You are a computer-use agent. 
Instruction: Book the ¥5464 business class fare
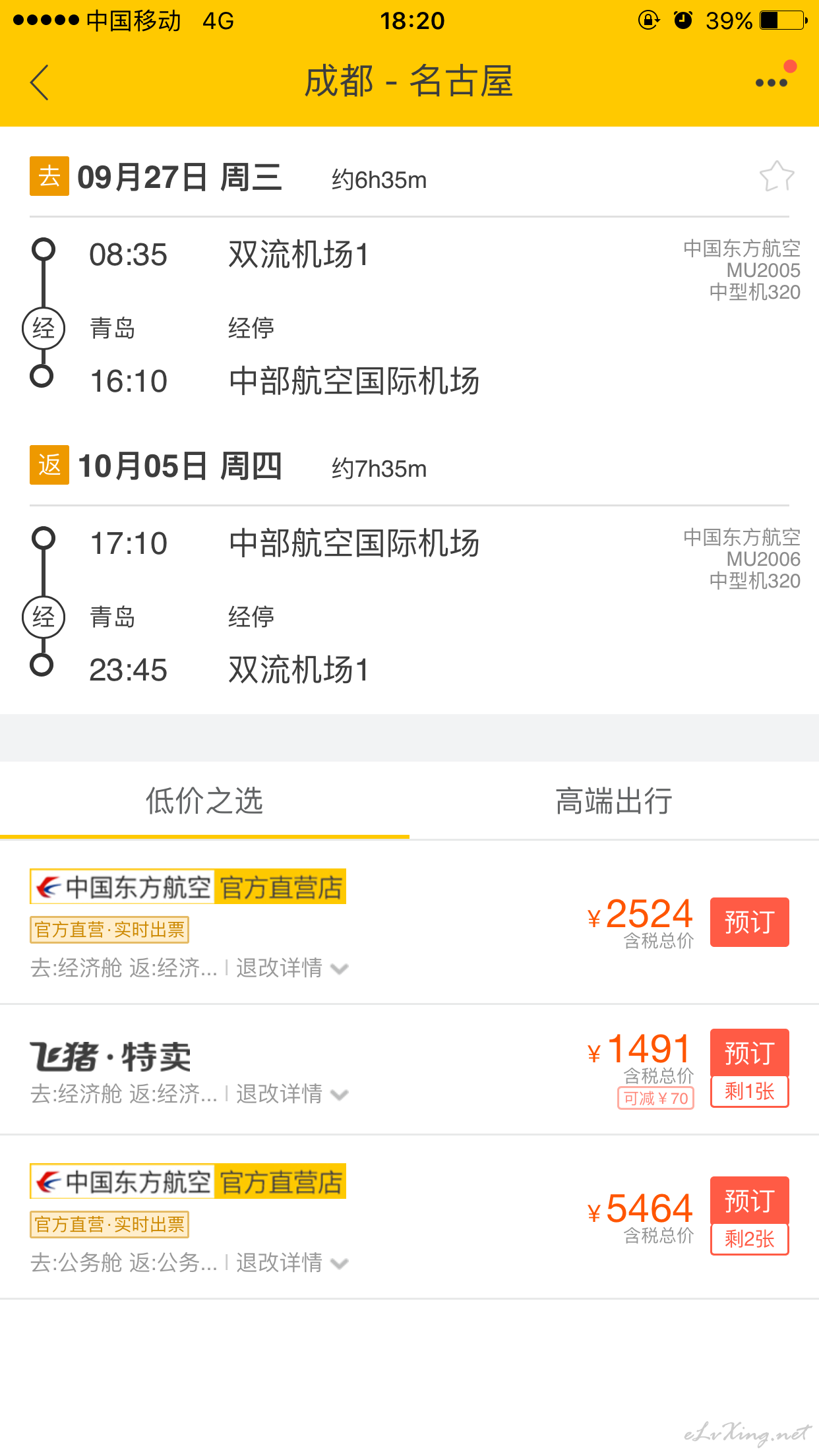coord(749,1201)
